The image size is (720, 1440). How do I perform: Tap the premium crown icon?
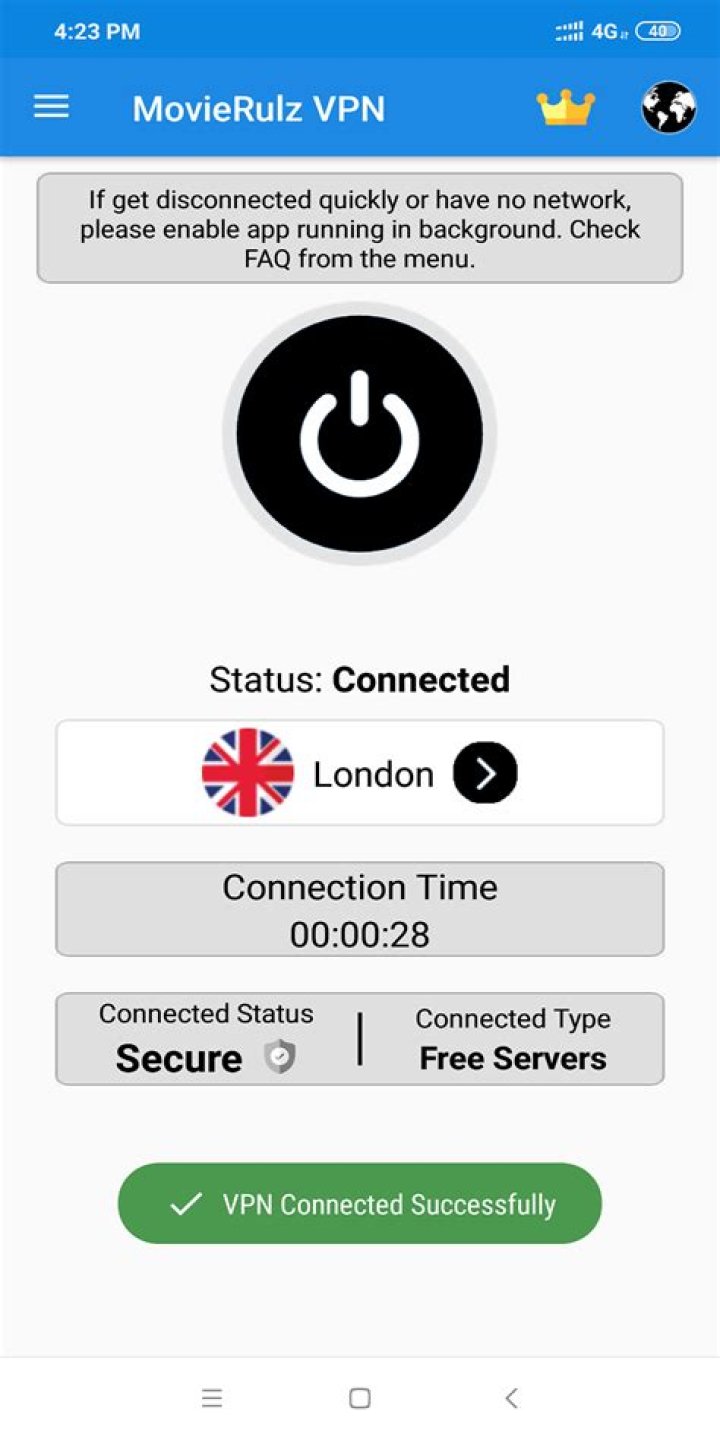[x=566, y=107]
